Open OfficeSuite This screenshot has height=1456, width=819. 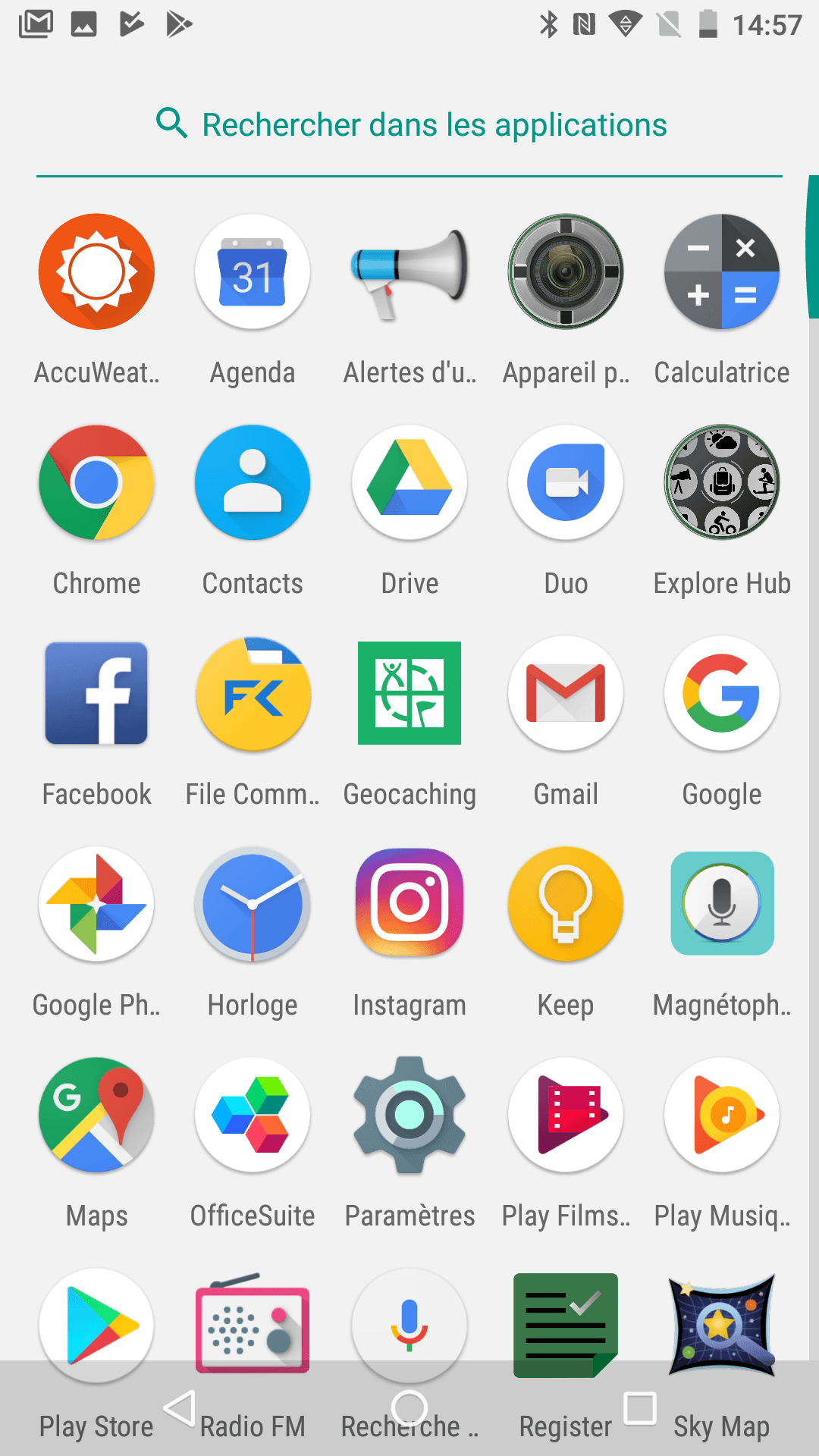[x=253, y=1116]
